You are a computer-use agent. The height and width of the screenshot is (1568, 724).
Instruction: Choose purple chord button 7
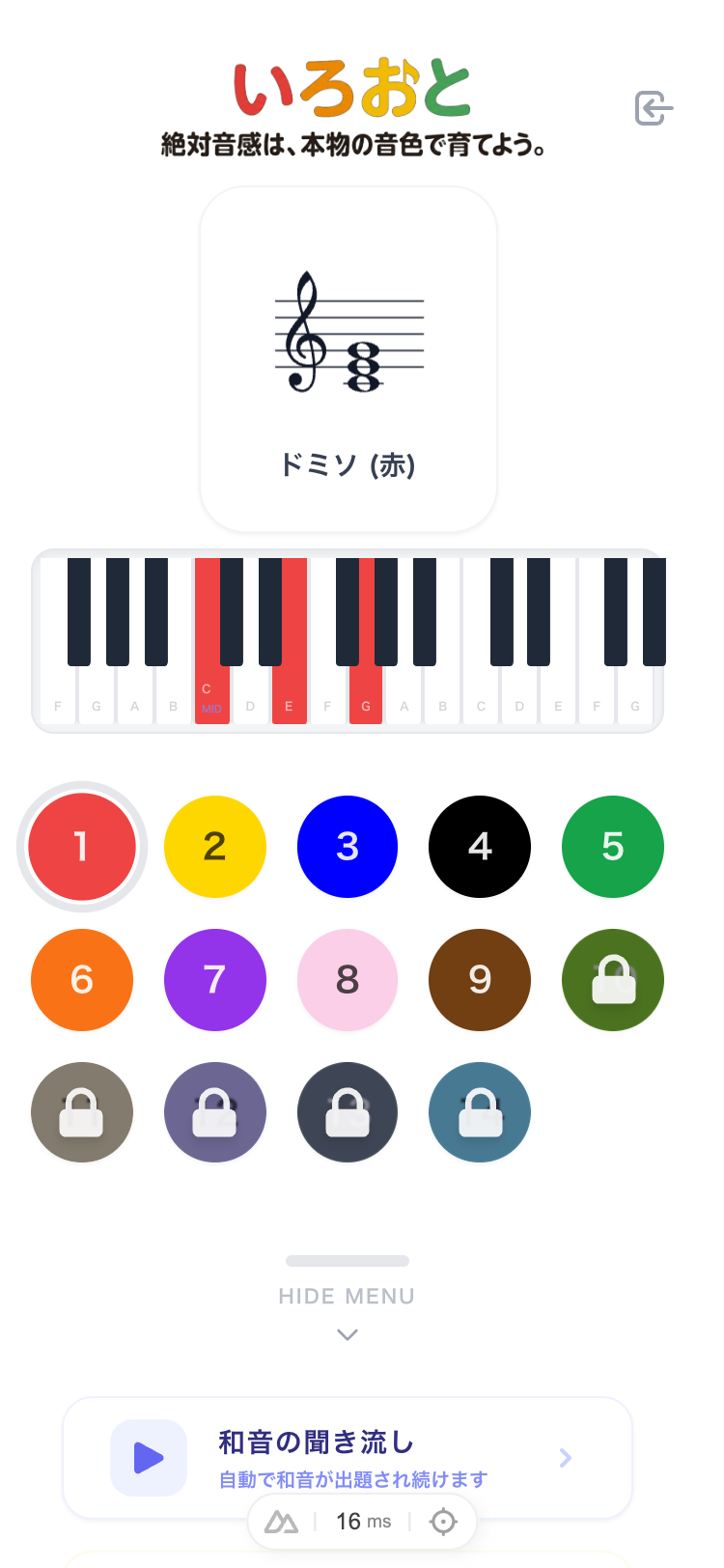pyautogui.click(x=214, y=980)
